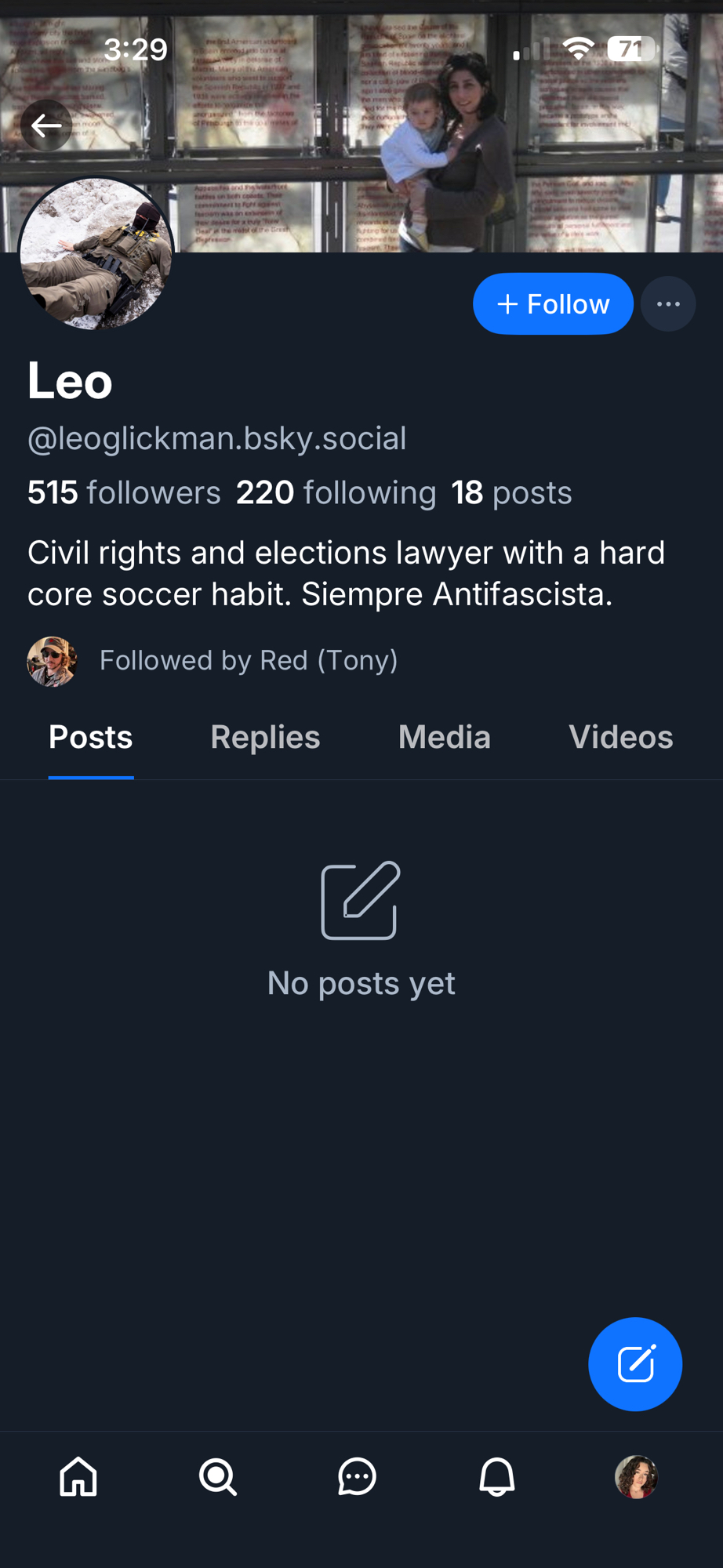The image size is (723, 1568).
Task: Open the three-dot more options menu
Action: (668, 303)
